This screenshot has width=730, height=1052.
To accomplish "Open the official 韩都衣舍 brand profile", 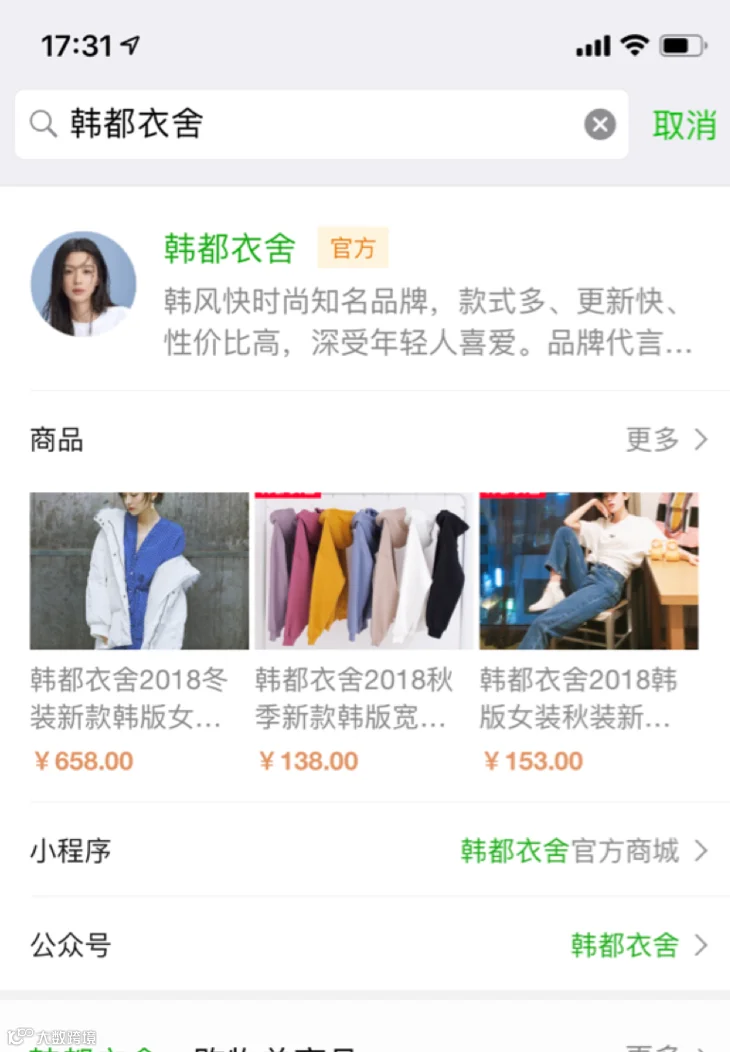I will [365, 288].
